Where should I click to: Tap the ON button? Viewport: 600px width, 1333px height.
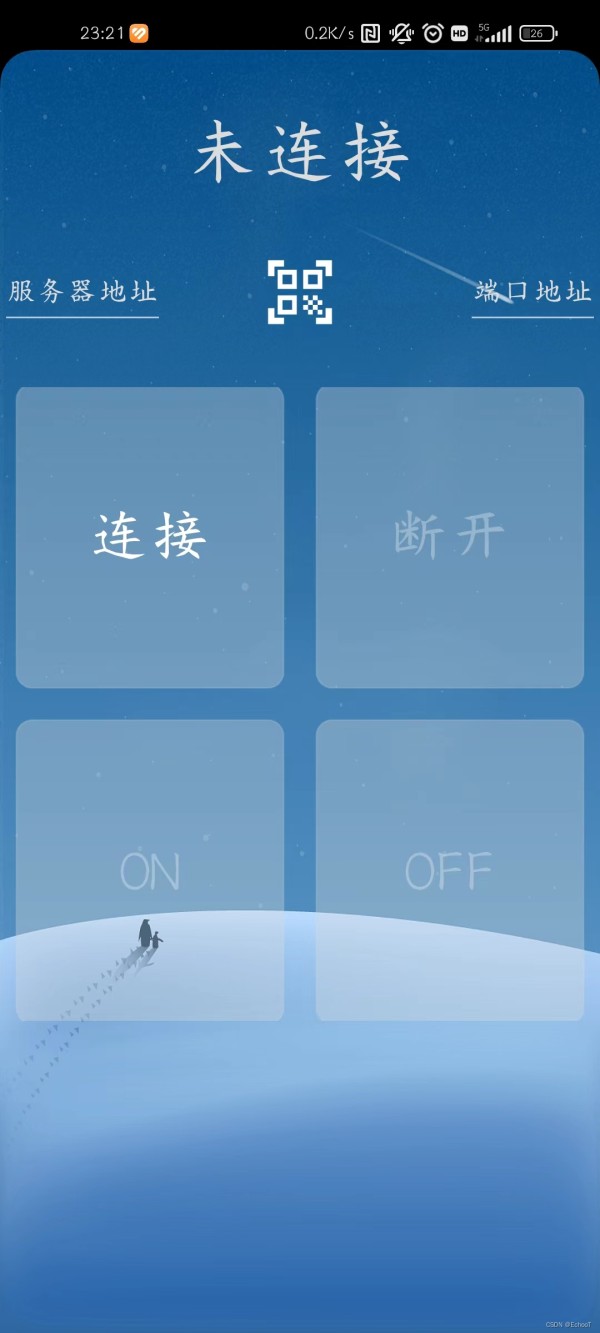click(150, 871)
